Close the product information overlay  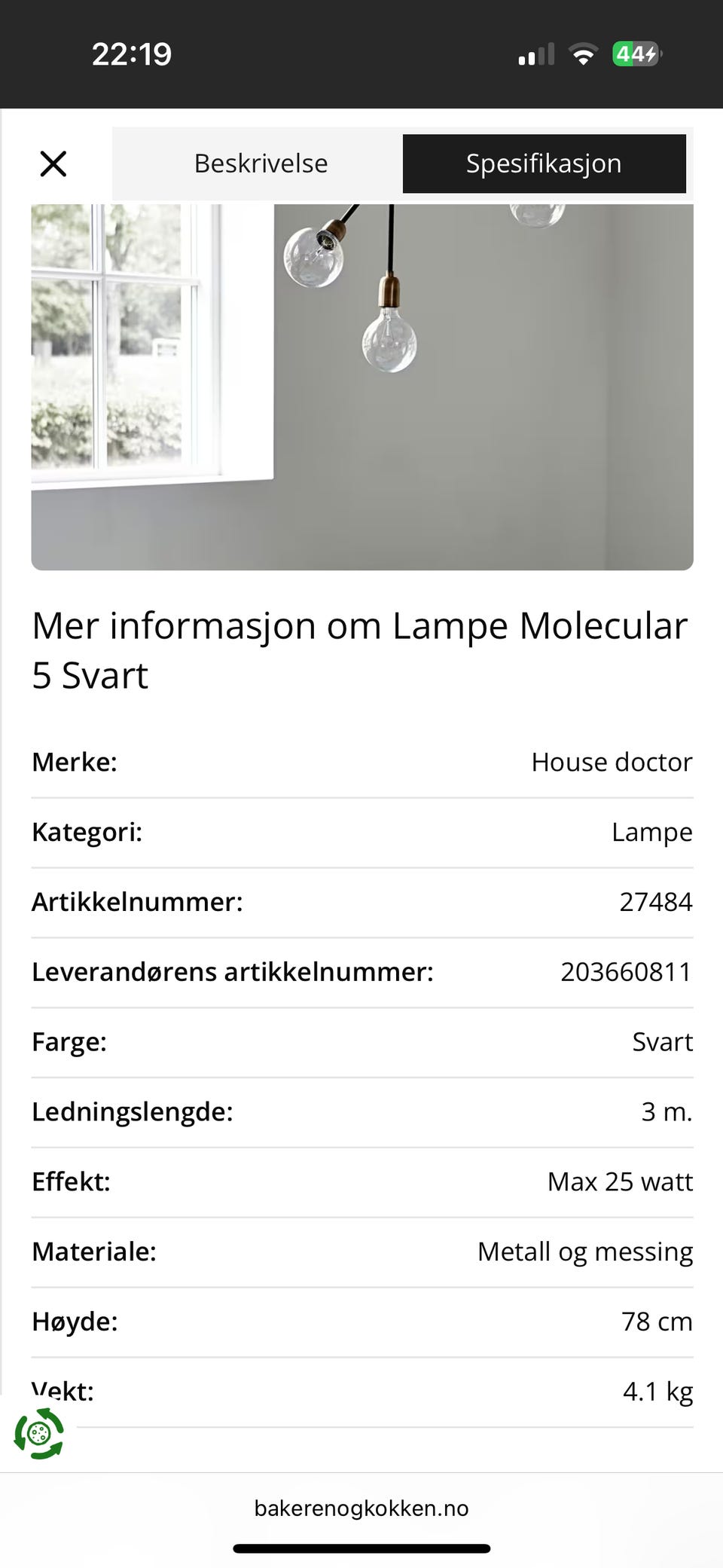tap(53, 163)
